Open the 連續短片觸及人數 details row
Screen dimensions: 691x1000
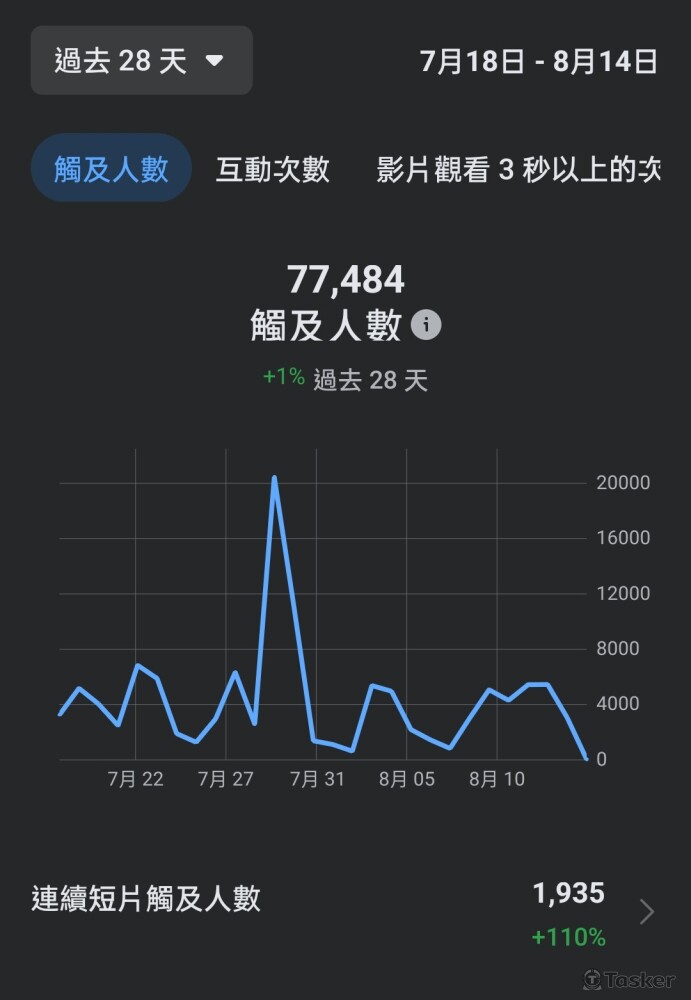[345, 911]
